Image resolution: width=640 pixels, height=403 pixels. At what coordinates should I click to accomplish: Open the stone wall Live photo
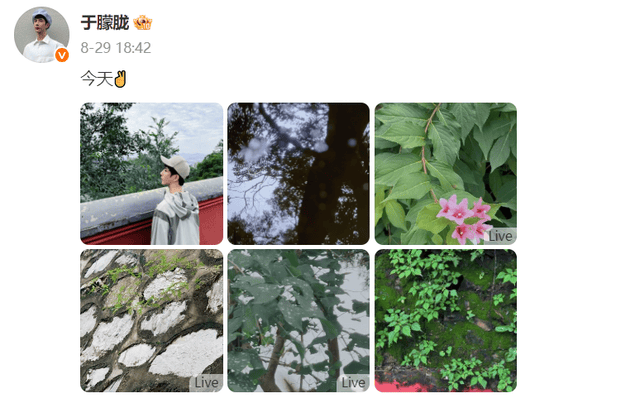[x=151, y=320]
